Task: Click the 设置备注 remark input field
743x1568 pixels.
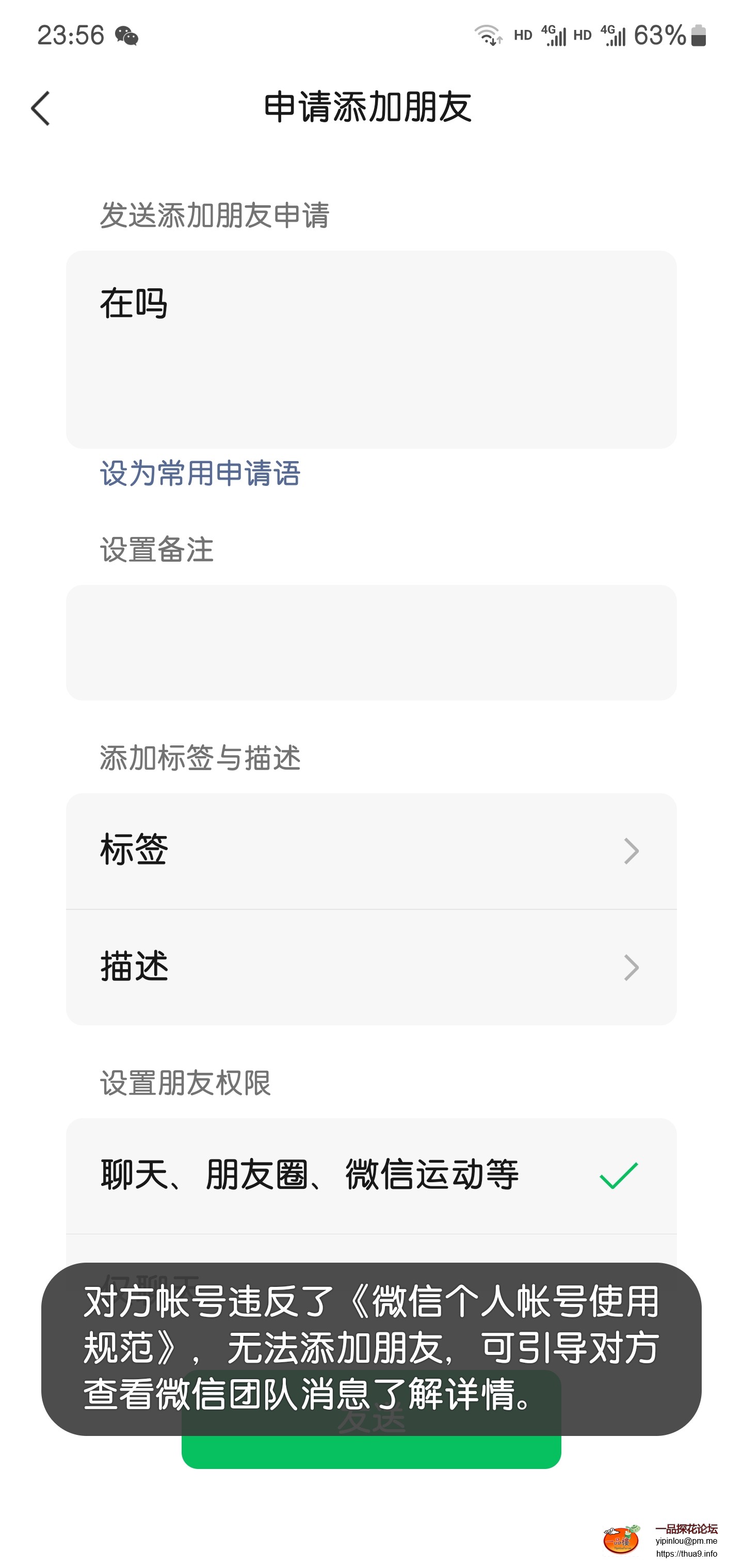Action: tap(372, 642)
